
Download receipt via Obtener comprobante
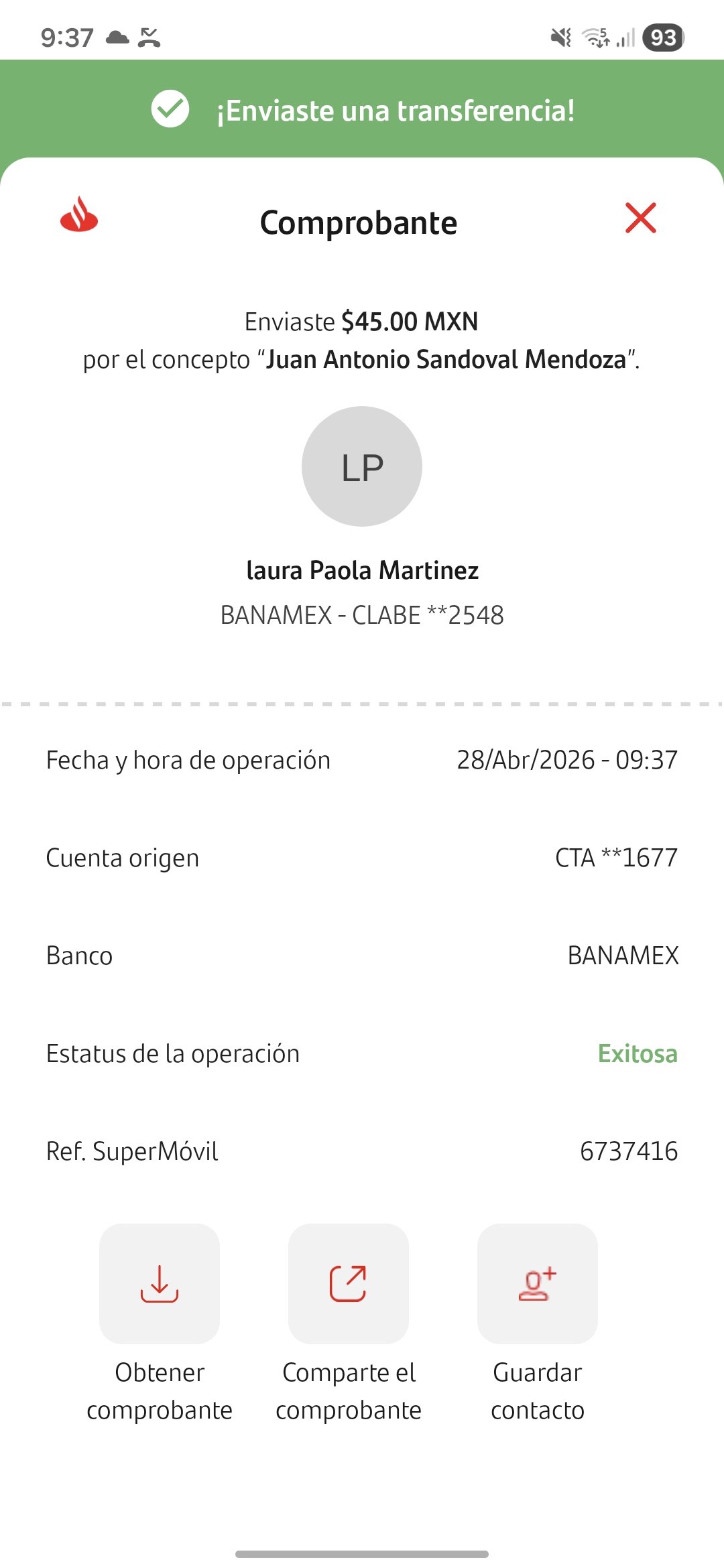[x=160, y=1283]
